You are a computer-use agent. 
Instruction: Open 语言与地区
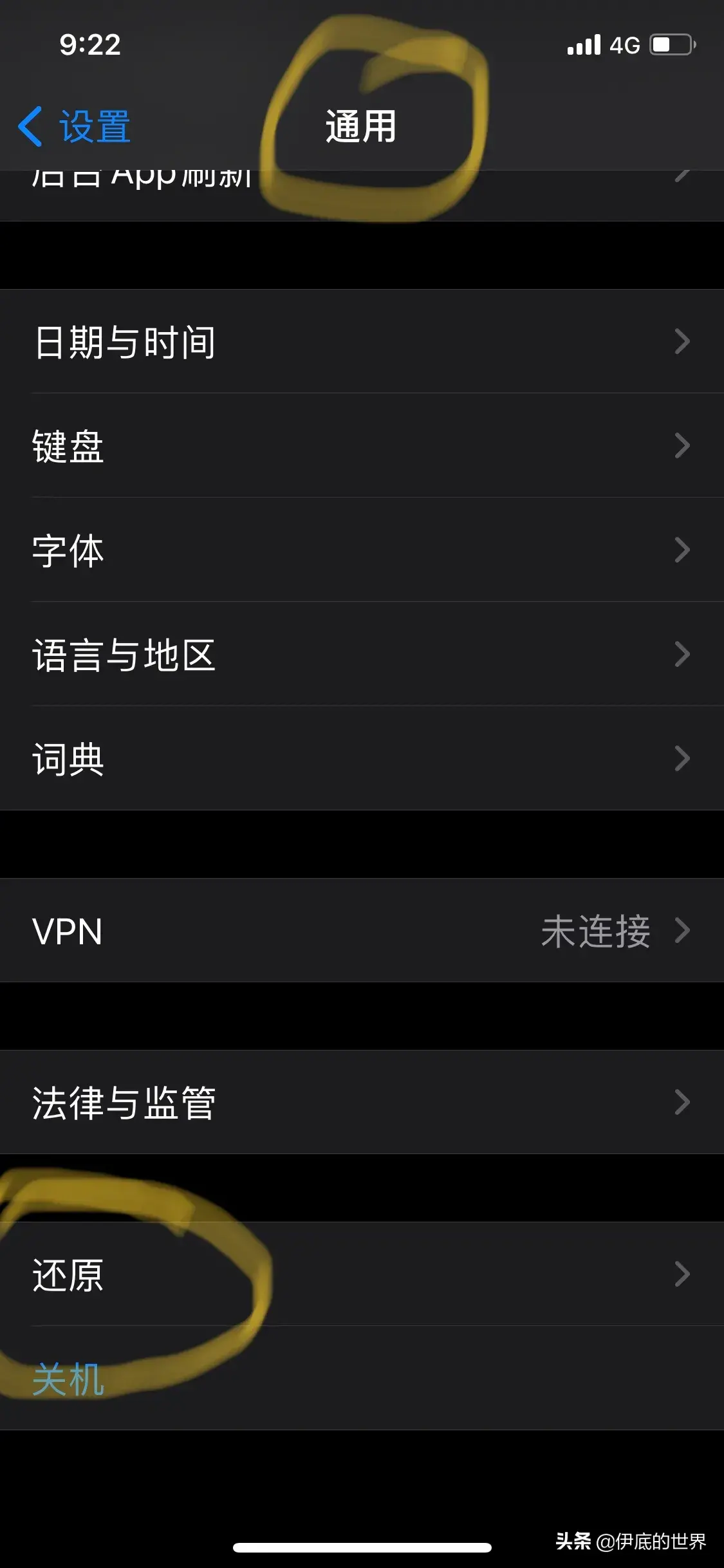pos(362,654)
